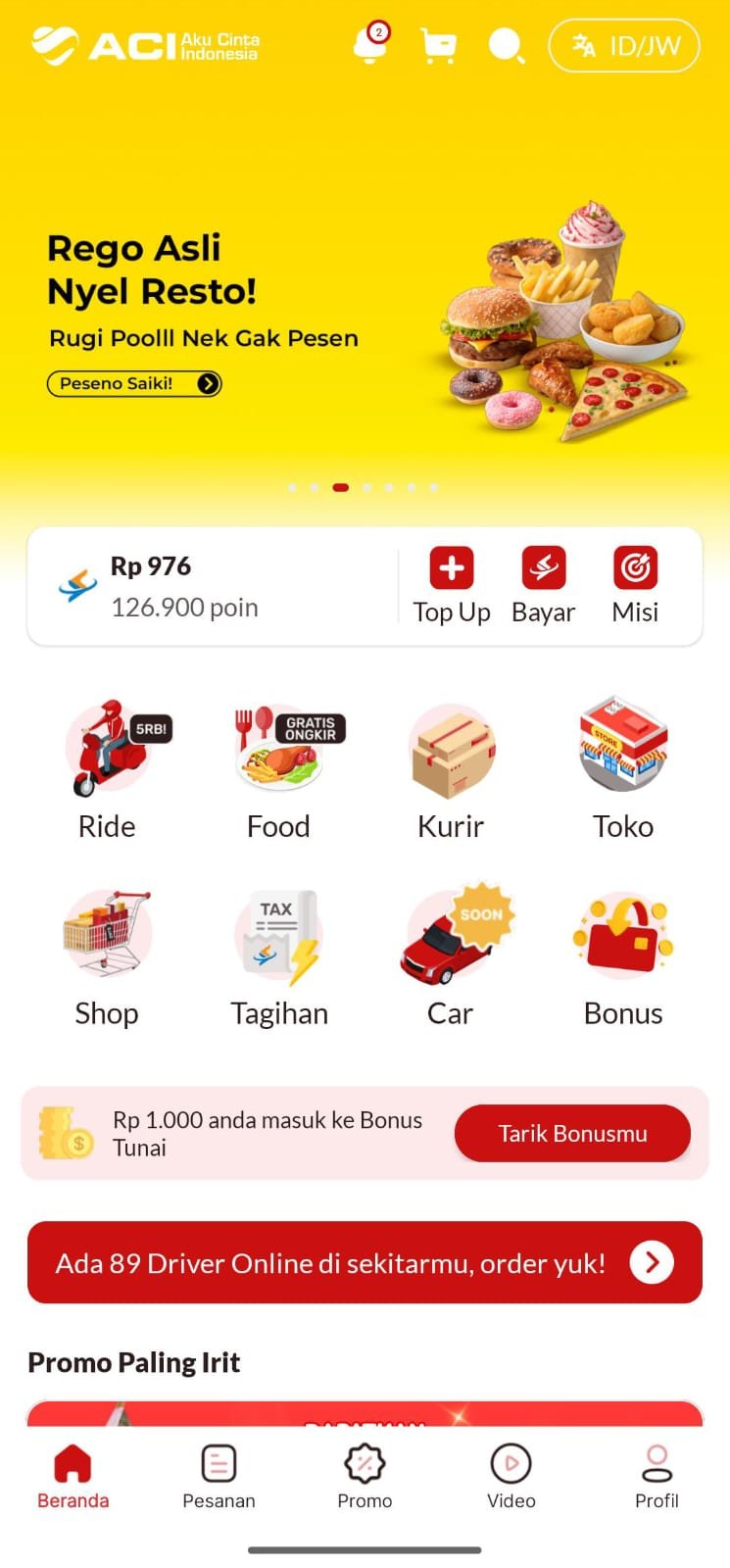Switch to the Promo tab
This screenshot has height=1568, width=730.
(365, 1476)
